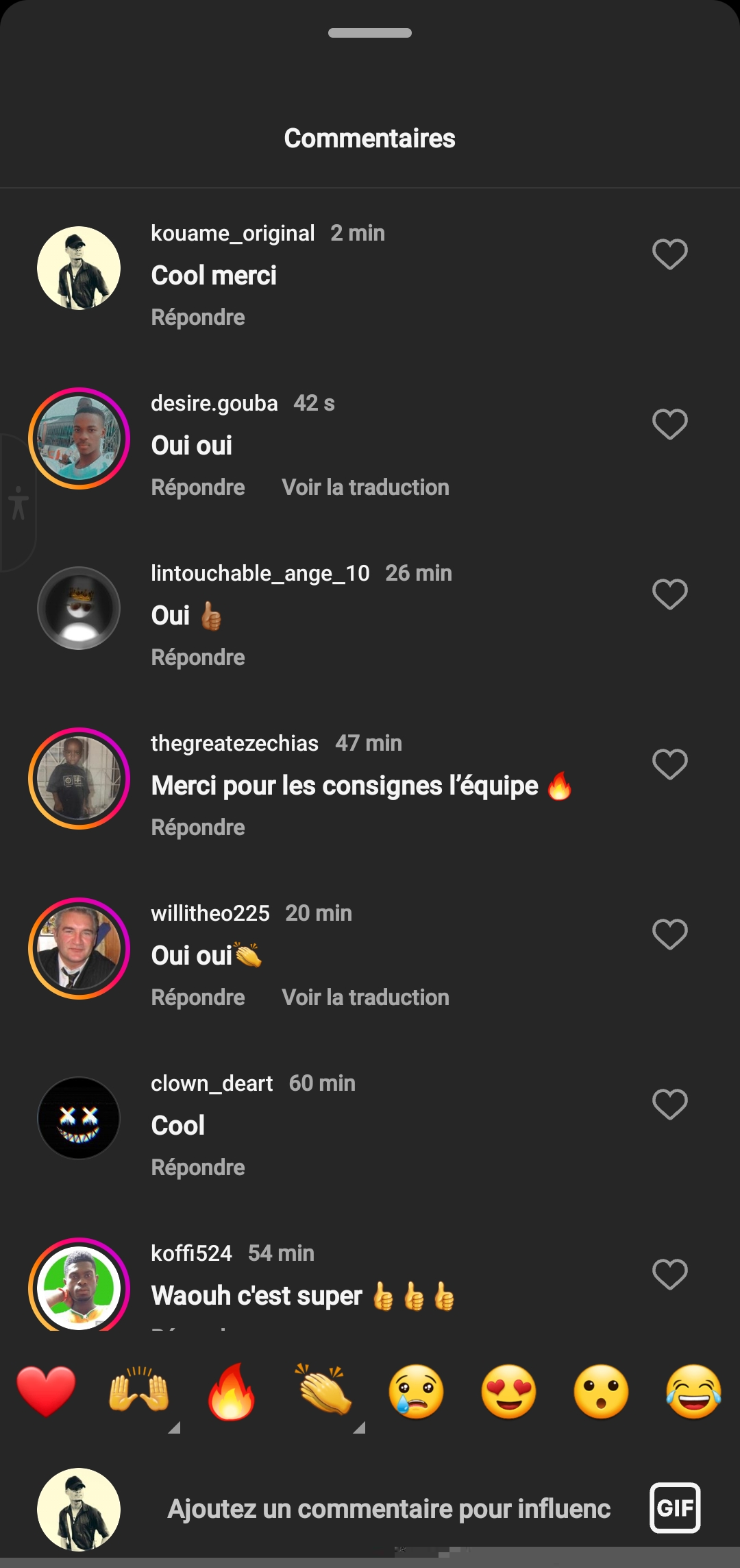
Task: Open the GIF picker
Action: [675, 1508]
